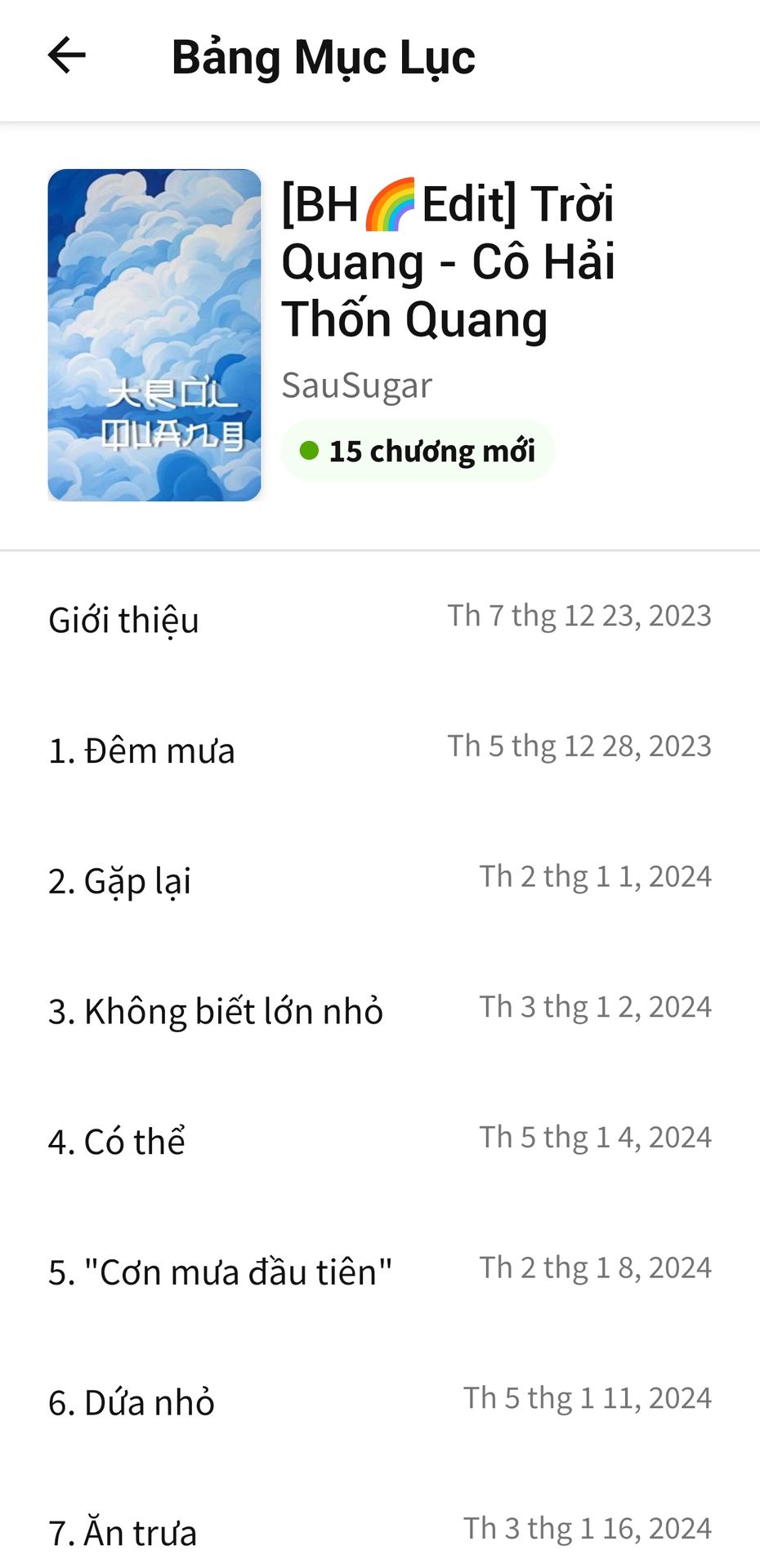Select chapter 3. Không biết lớn nhỏ
Viewport: 760px width, 1568px height.
point(216,1011)
